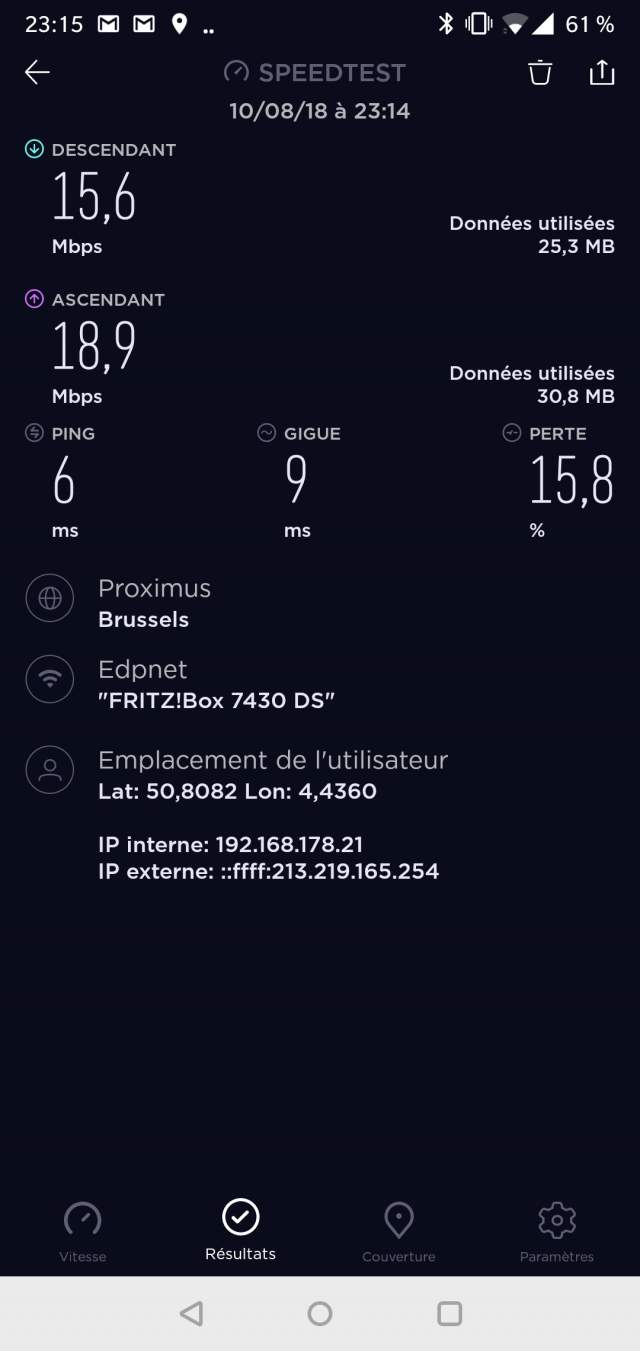Go back using the top arrow
This screenshot has width=640, height=1351.
point(38,72)
